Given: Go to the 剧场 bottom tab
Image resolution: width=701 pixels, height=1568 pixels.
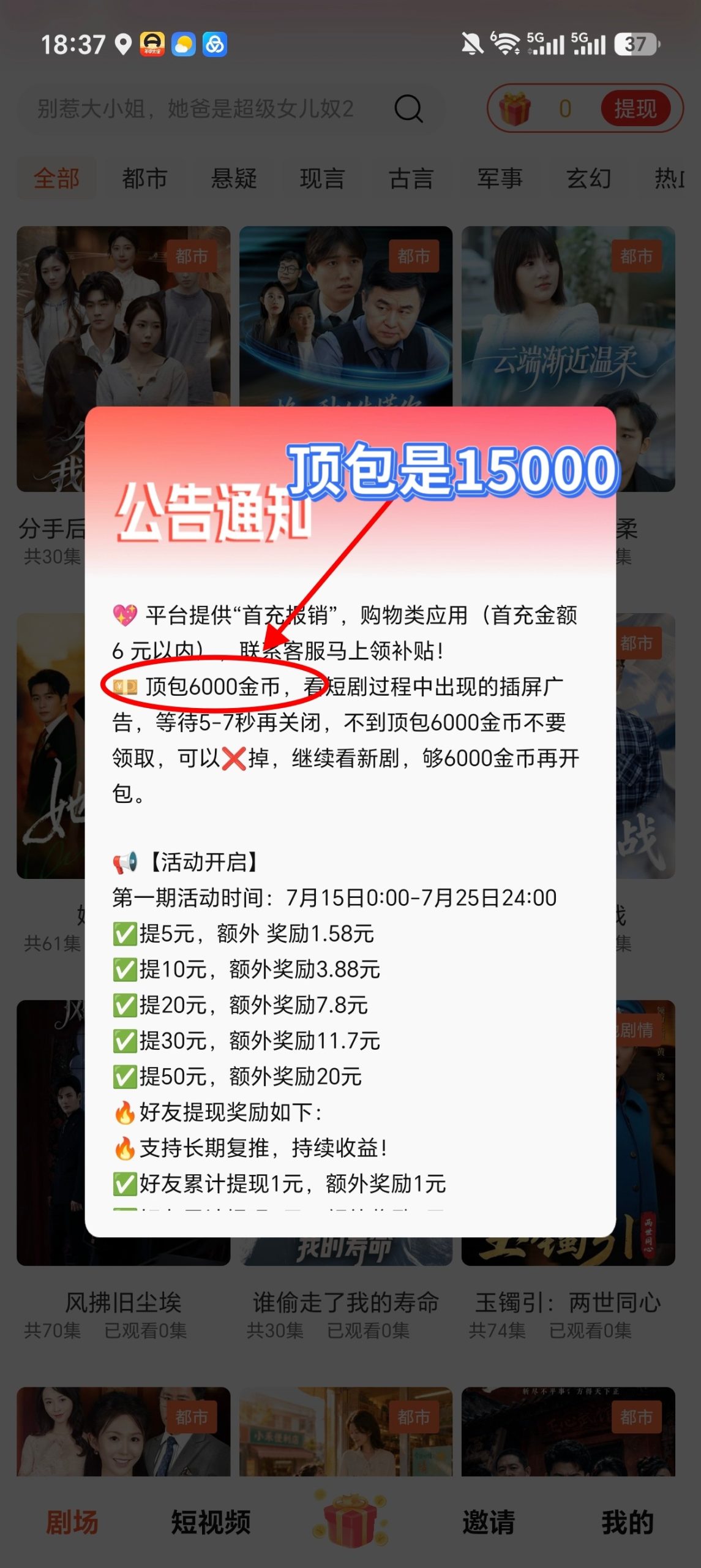Looking at the screenshot, I should pos(72,1522).
